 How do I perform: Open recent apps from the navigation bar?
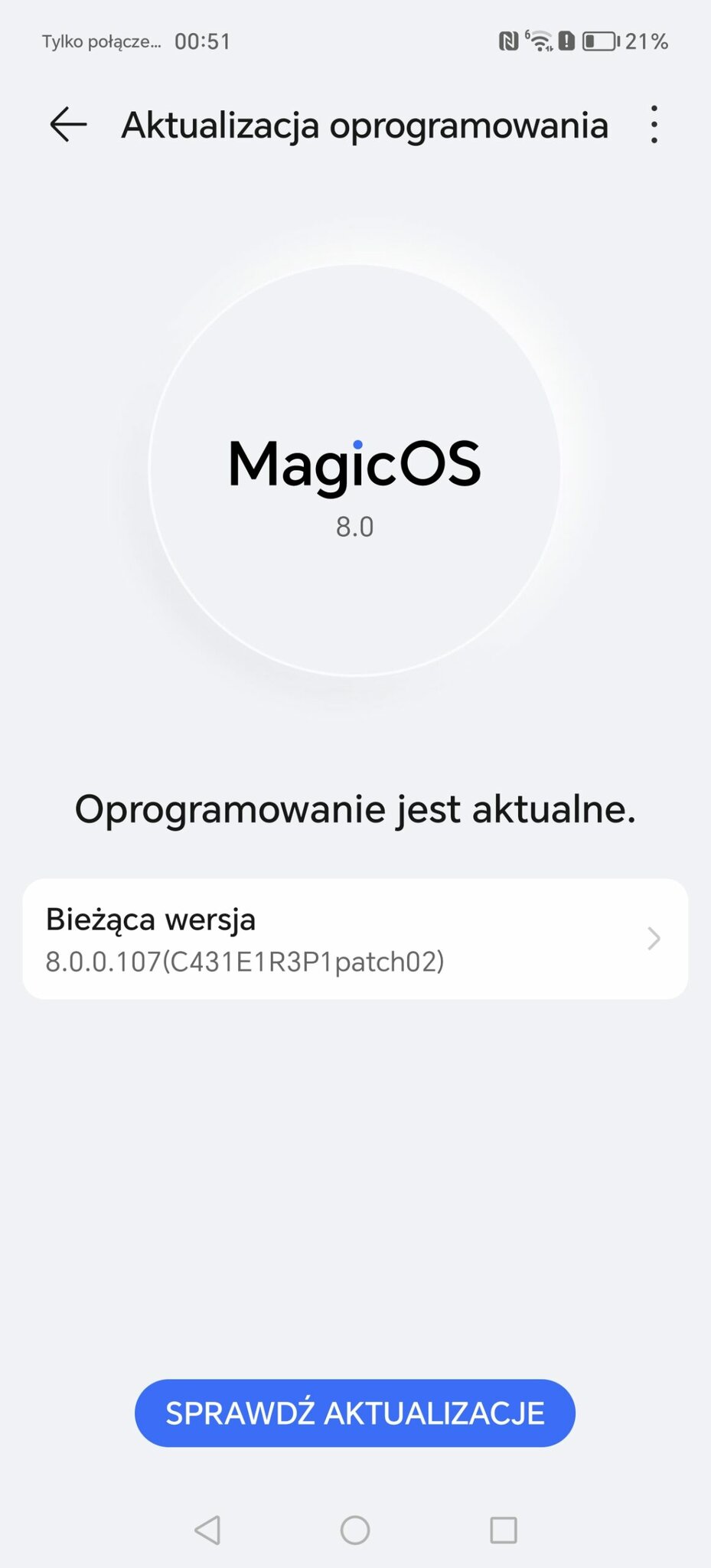504,1530
